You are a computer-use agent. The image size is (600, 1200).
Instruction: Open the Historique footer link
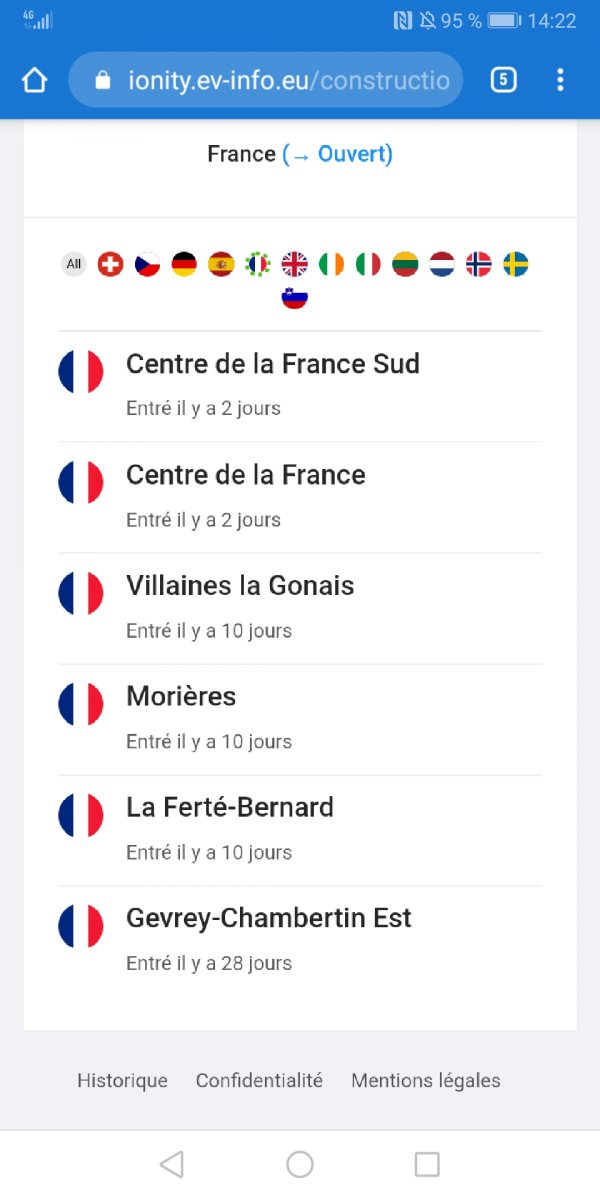(x=122, y=1080)
